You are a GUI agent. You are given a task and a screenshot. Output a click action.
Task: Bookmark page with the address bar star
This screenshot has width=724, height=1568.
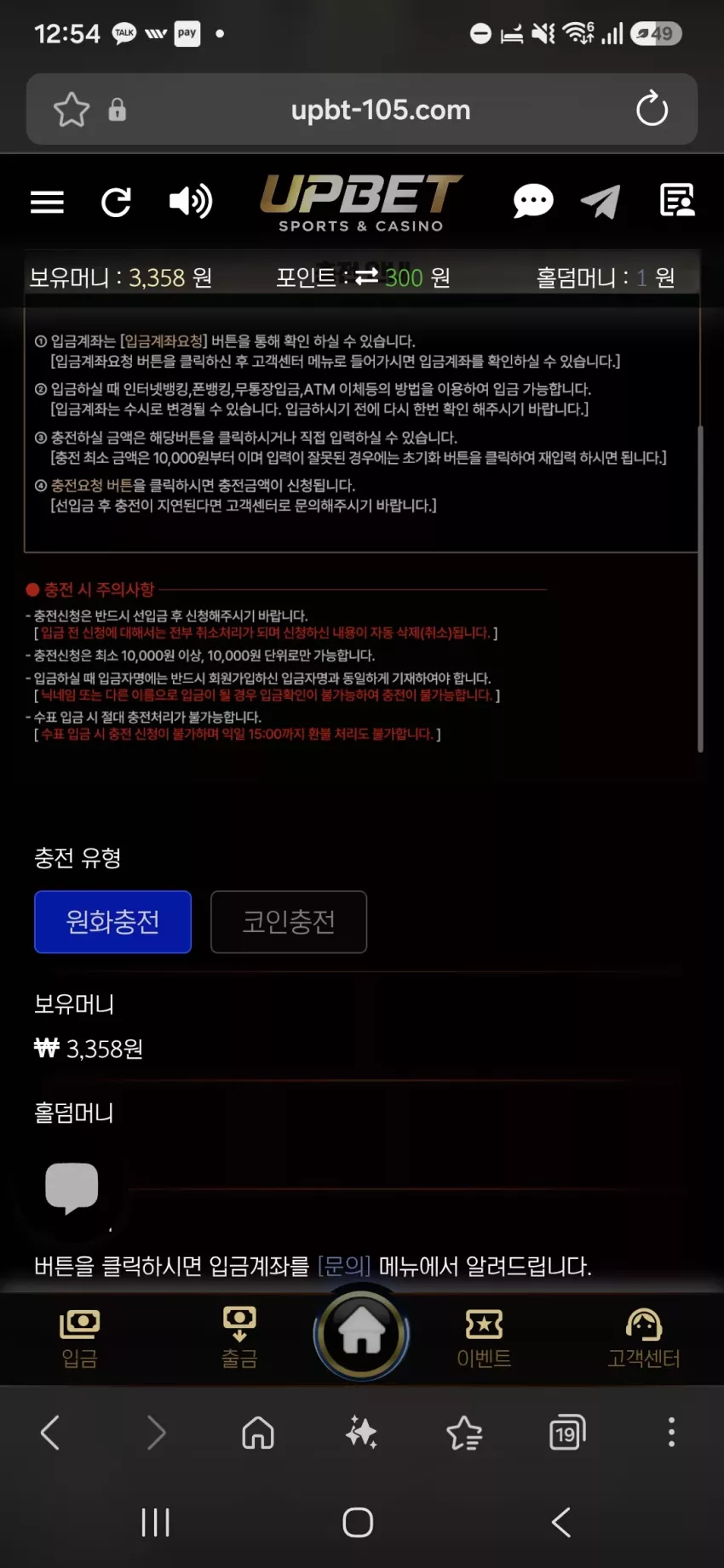pos(72,109)
